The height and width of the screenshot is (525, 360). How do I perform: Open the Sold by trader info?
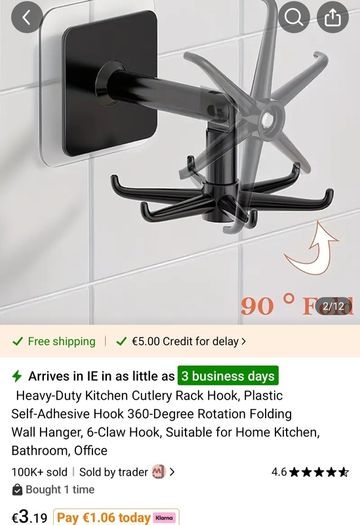[x=127, y=472]
